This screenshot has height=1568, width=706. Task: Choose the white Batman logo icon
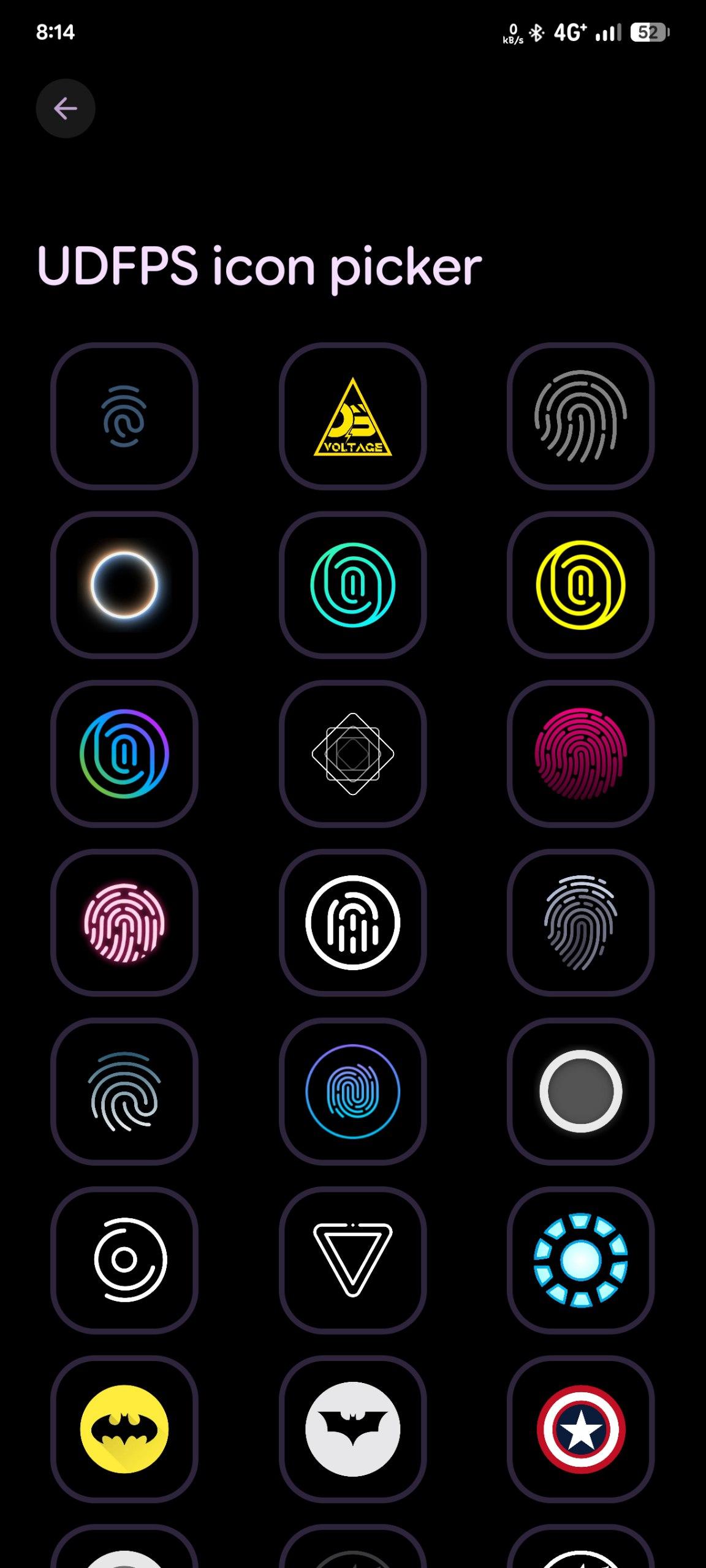(x=352, y=1429)
